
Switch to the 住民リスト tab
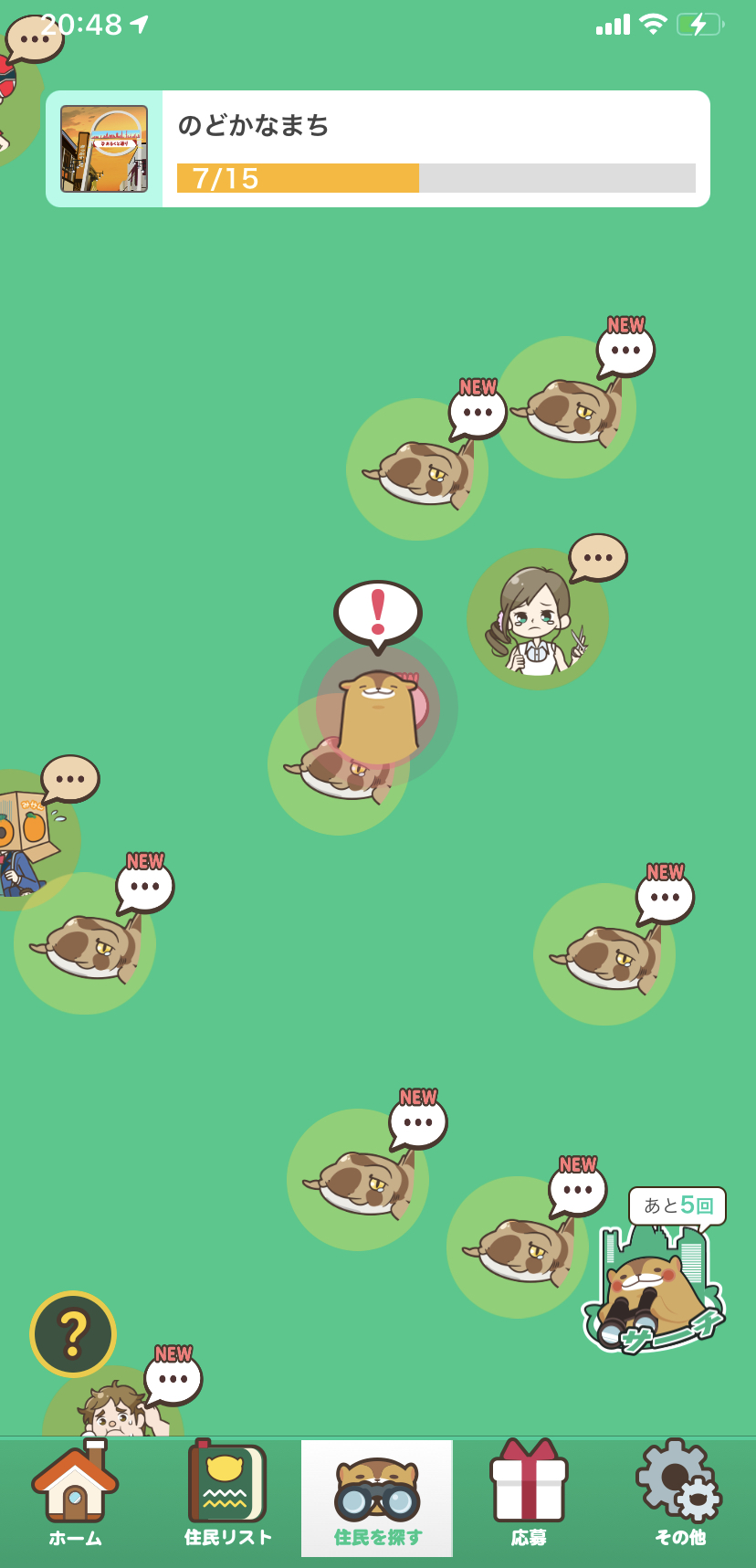coord(227,1498)
